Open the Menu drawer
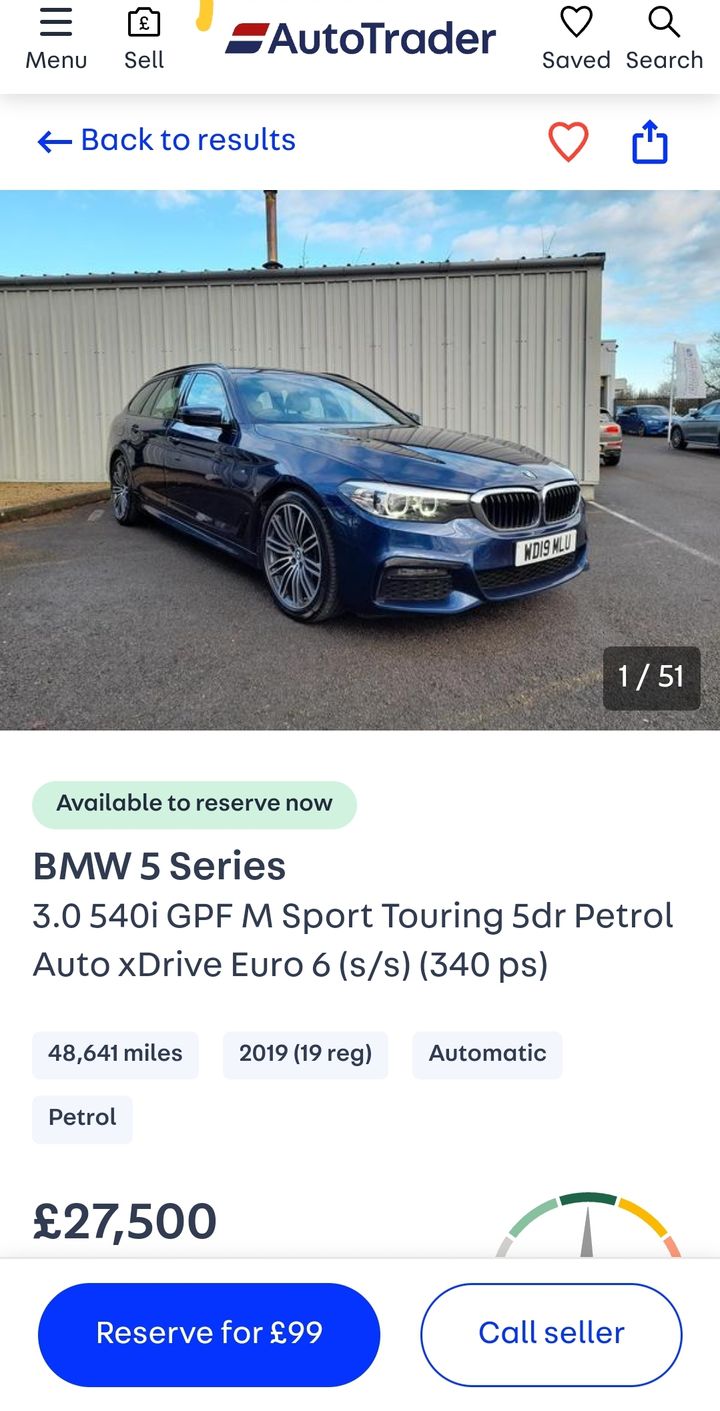The height and width of the screenshot is (1411, 720). 56,40
